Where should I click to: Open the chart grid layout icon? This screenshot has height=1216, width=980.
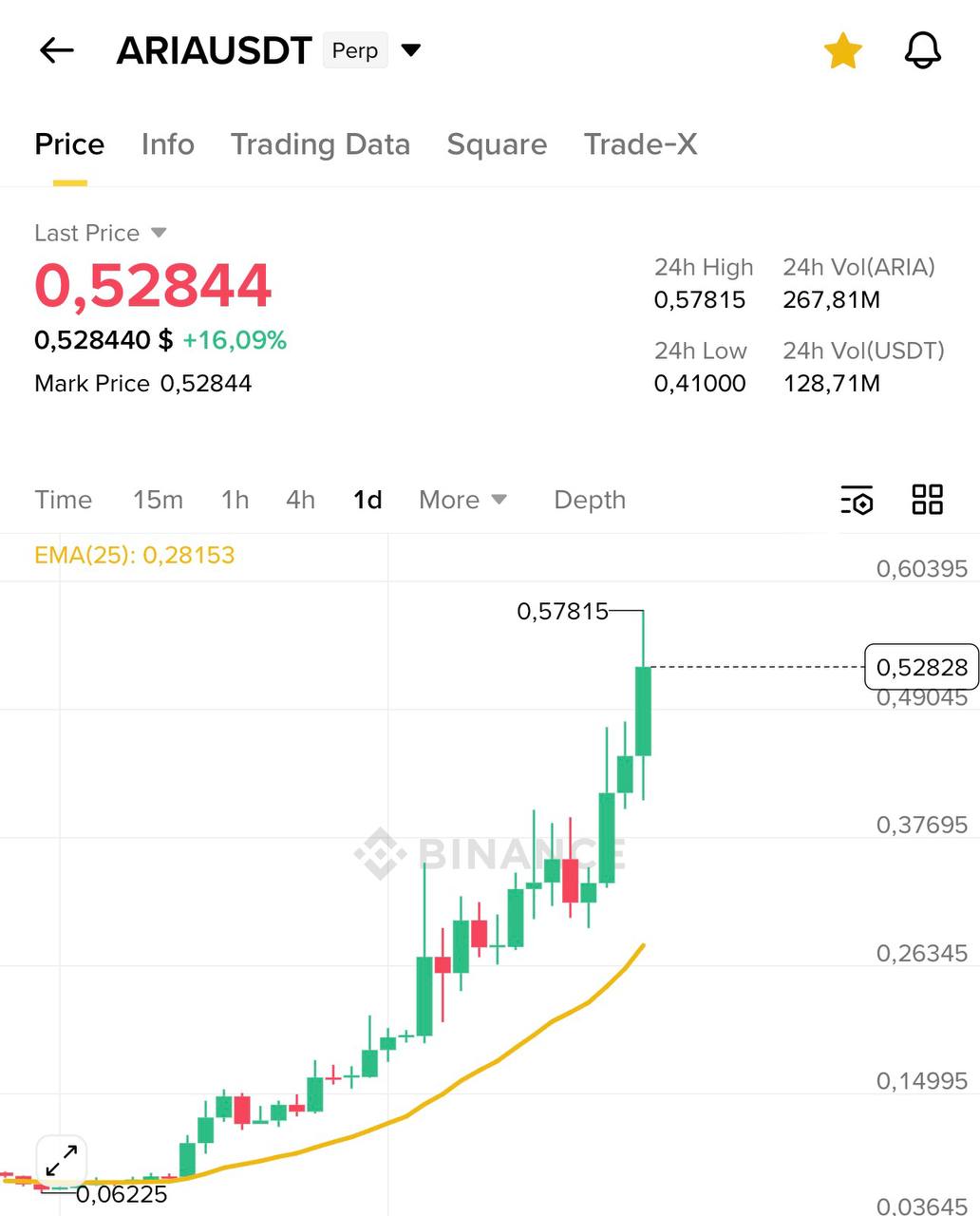pos(927,500)
